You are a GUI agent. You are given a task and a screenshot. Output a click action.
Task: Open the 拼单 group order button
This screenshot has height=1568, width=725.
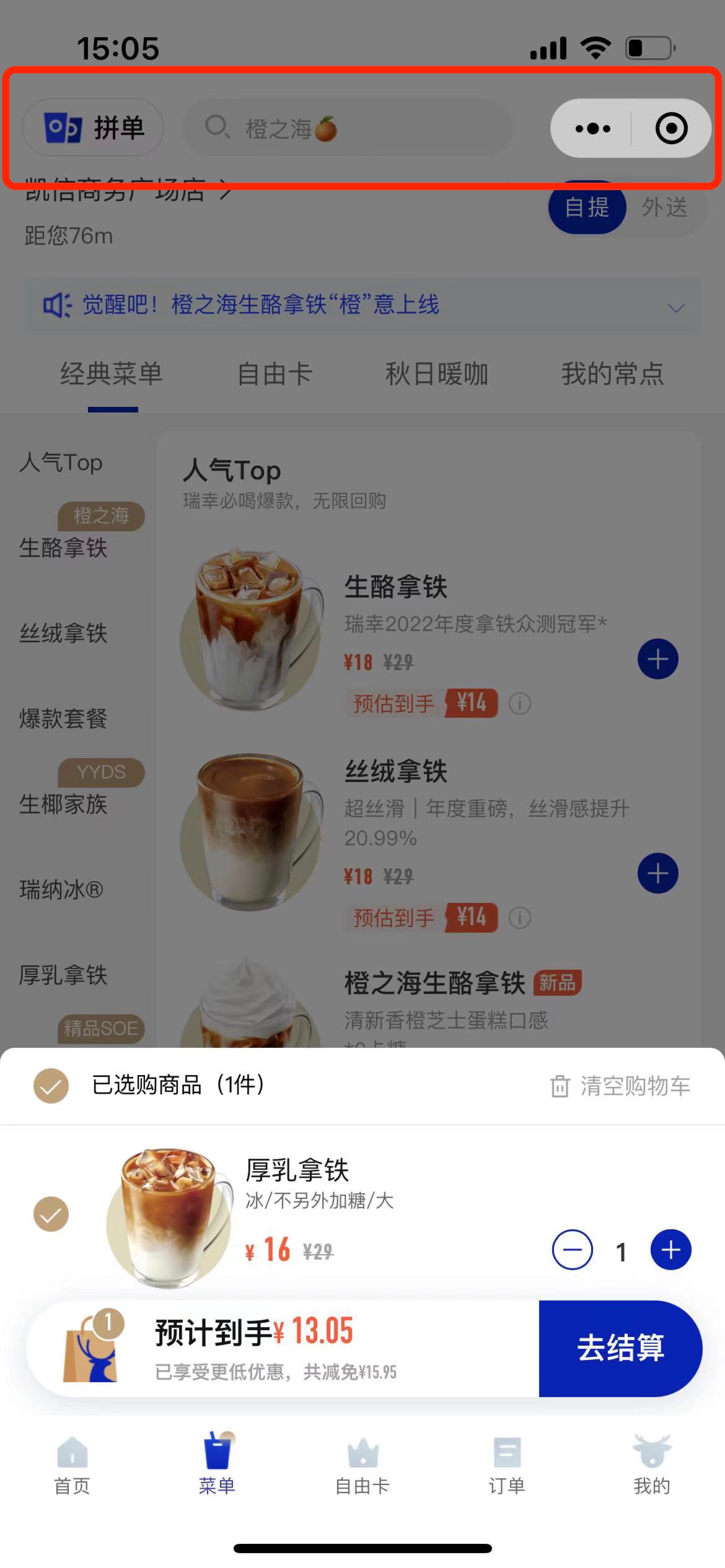[93, 128]
